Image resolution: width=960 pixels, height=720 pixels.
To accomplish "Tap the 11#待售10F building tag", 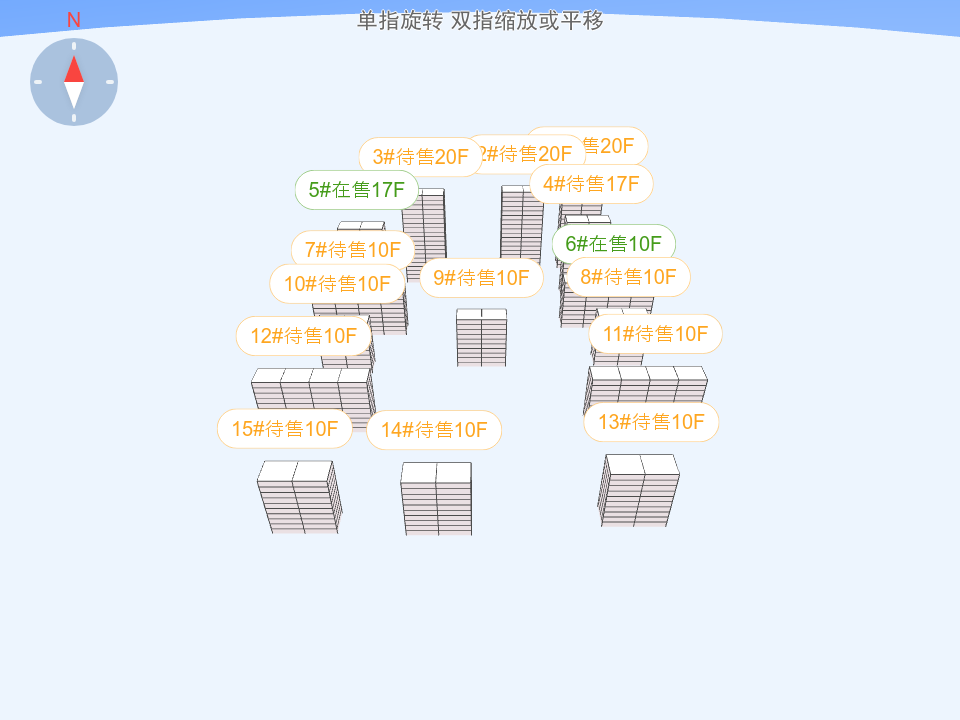I will pos(655,334).
